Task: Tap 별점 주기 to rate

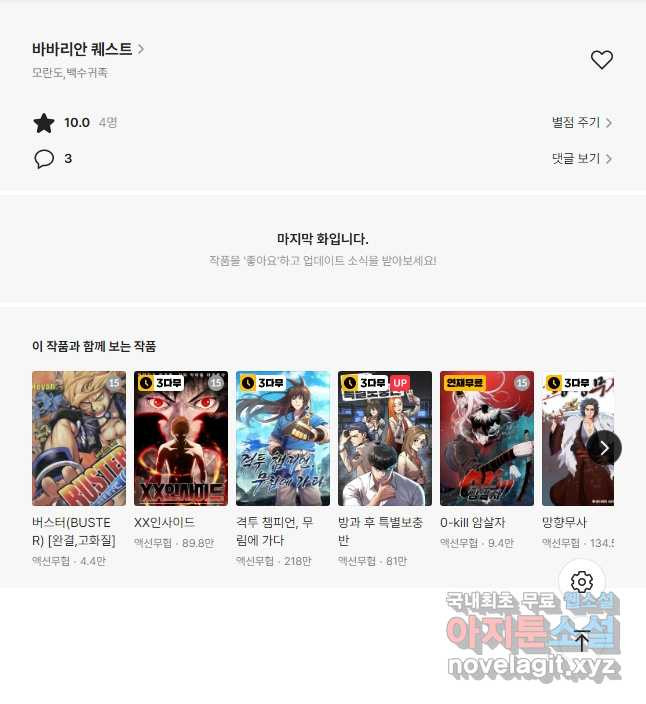Action: click(x=581, y=123)
